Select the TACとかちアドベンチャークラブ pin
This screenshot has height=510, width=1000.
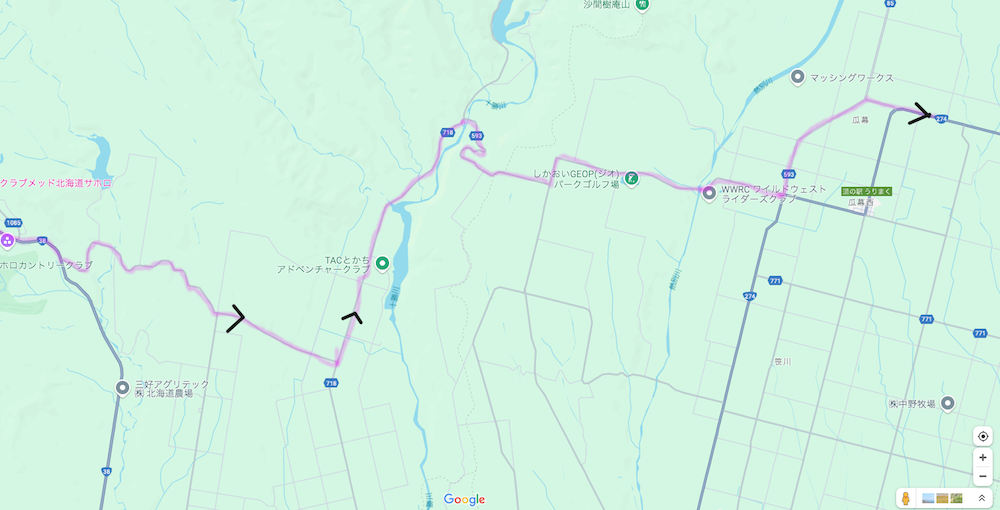point(382,263)
